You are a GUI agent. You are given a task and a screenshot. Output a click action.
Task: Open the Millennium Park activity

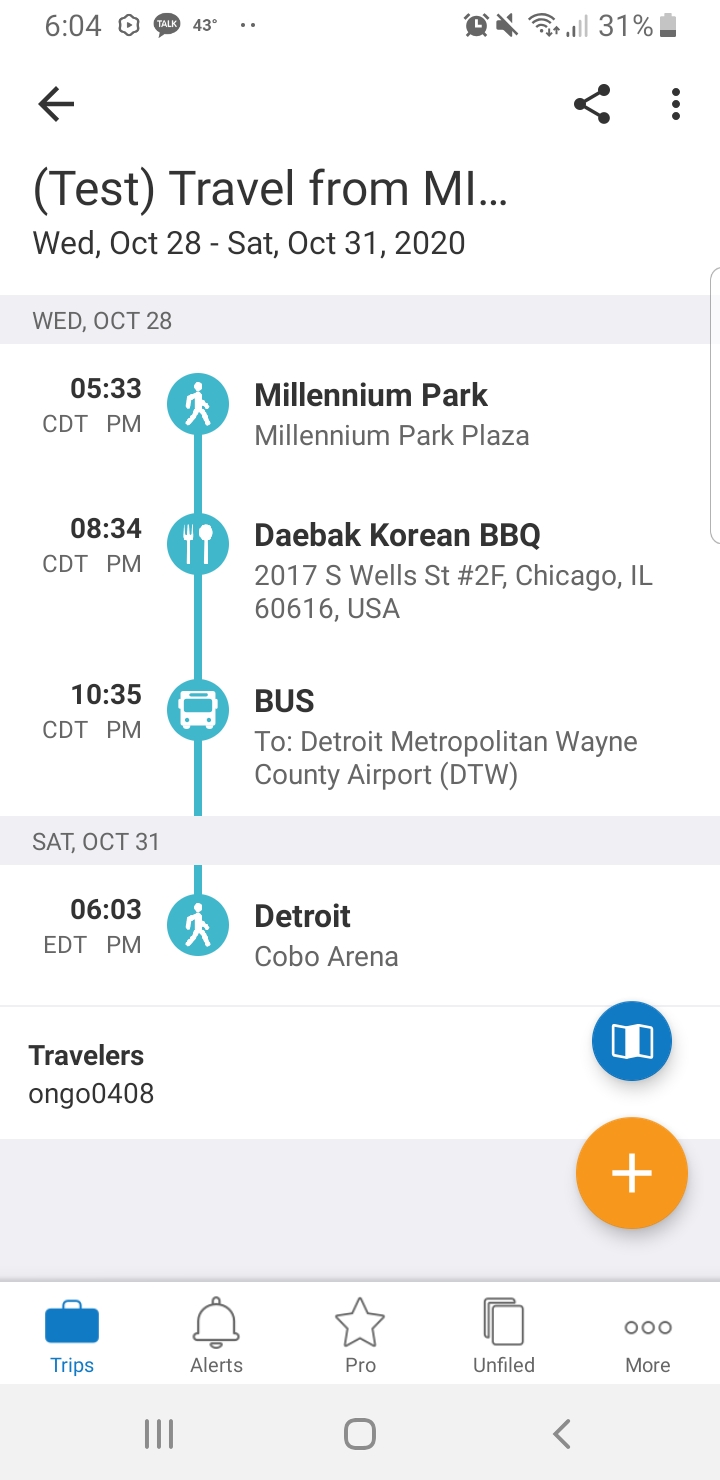pyautogui.click(x=360, y=414)
